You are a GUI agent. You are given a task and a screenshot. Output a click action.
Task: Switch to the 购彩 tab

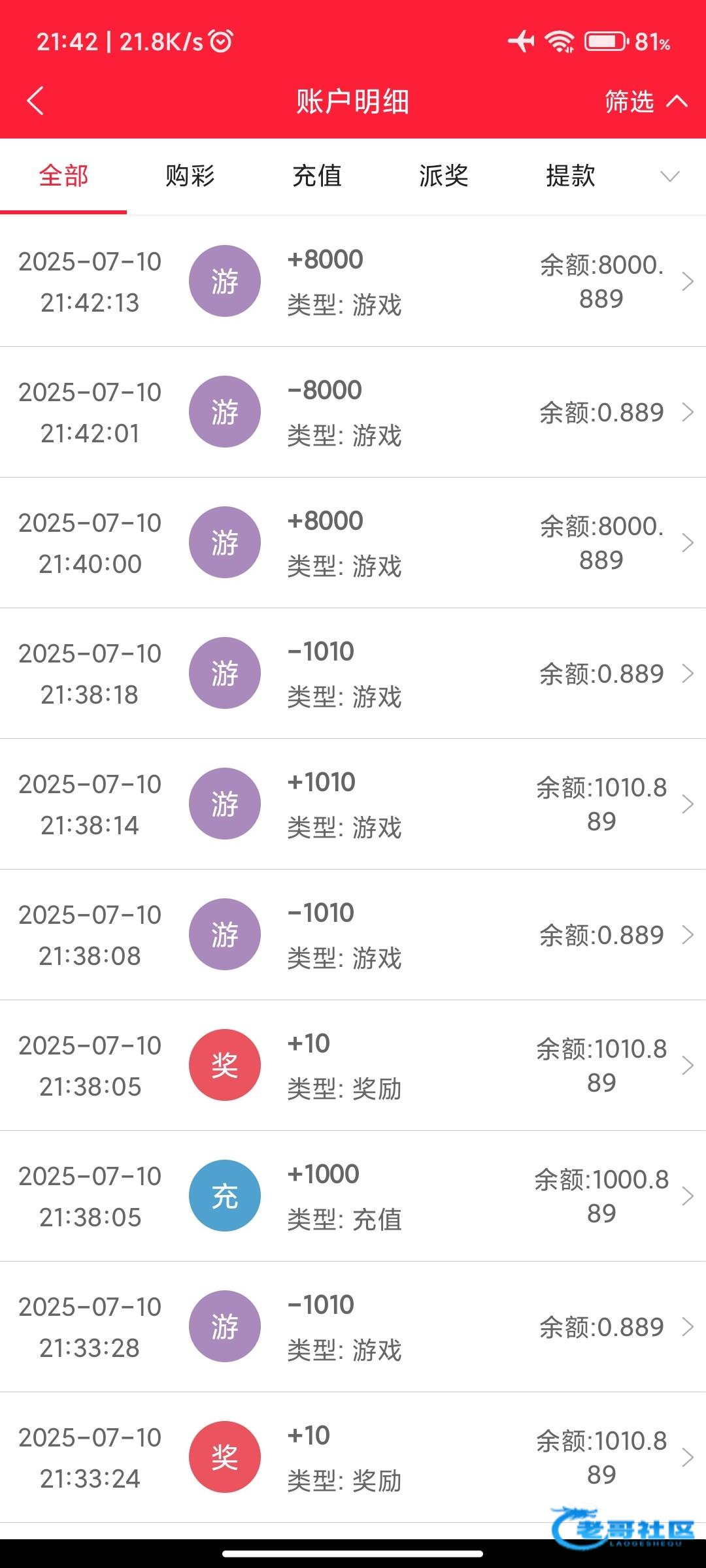click(190, 176)
